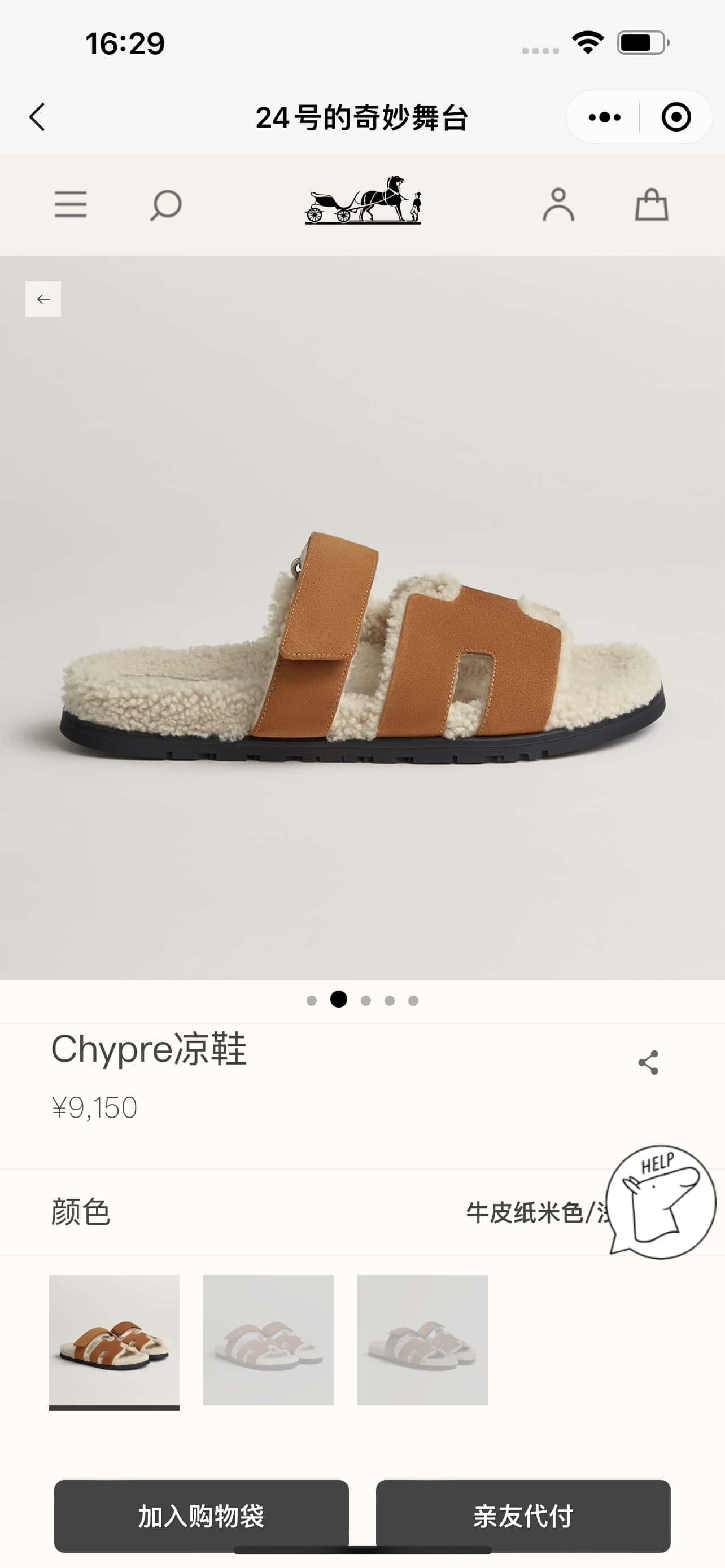This screenshot has width=725, height=1568.
Task: Tap the Hermès carriage logo to go home
Action: (x=363, y=201)
